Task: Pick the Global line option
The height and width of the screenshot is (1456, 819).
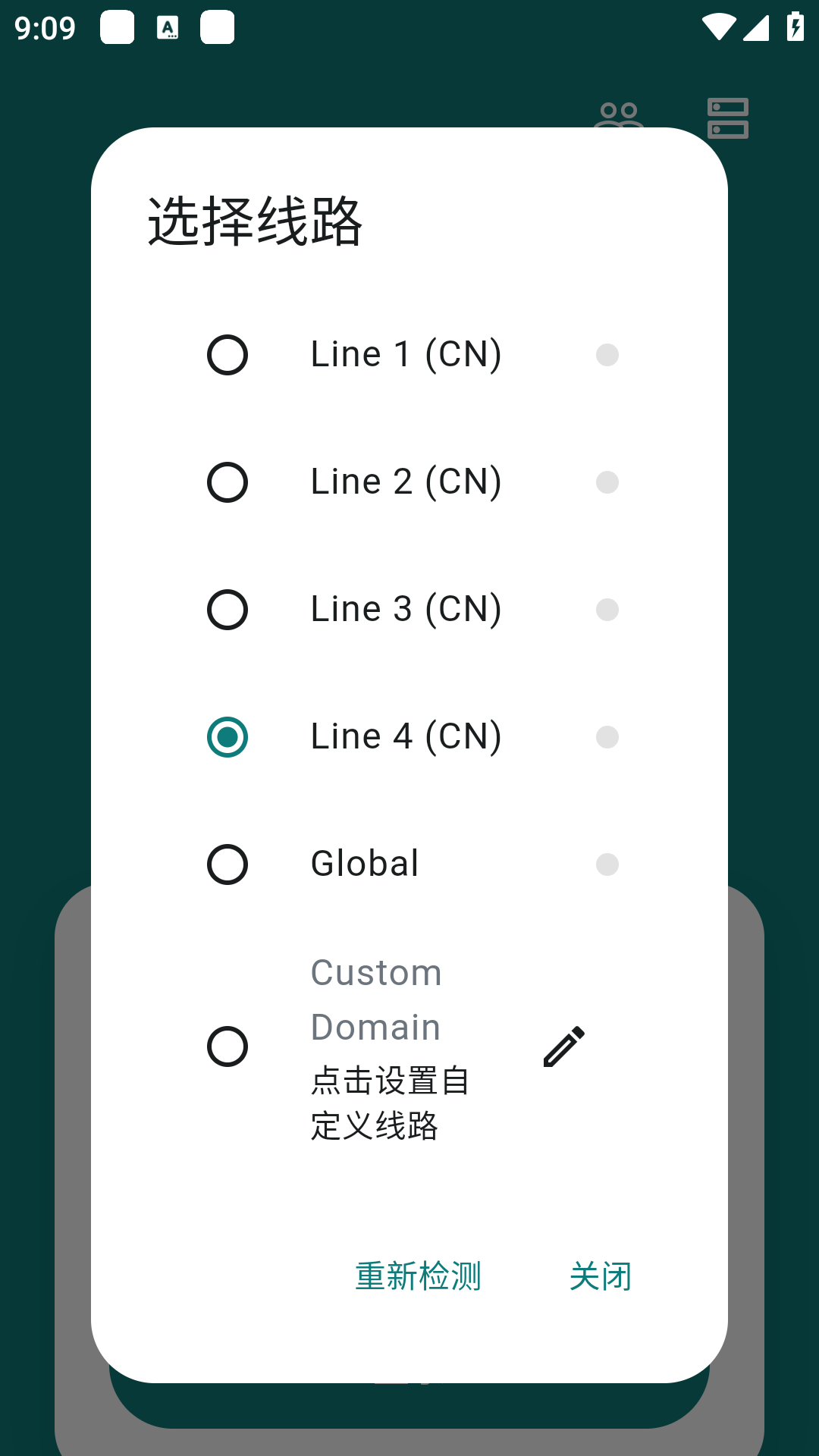Action: (x=227, y=864)
